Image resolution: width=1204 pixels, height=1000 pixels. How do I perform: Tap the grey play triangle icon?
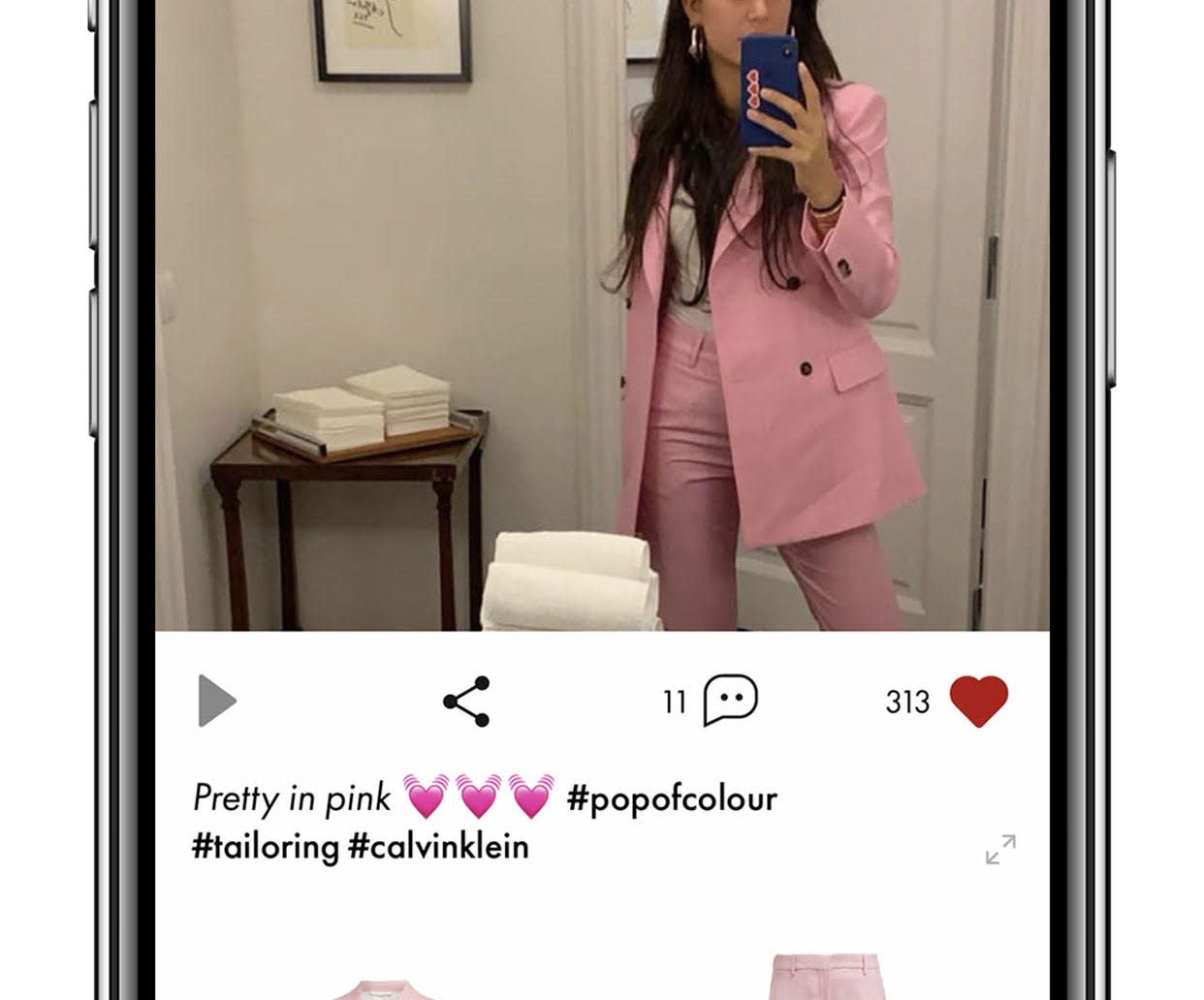pos(217,701)
